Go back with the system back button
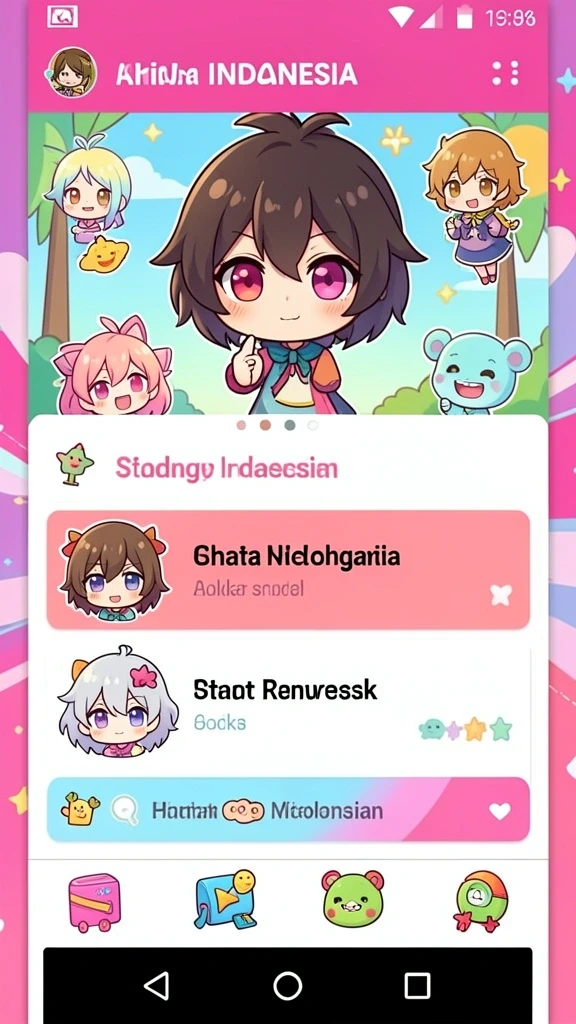The height and width of the screenshot is (1024, 576). tap(157, 985)
